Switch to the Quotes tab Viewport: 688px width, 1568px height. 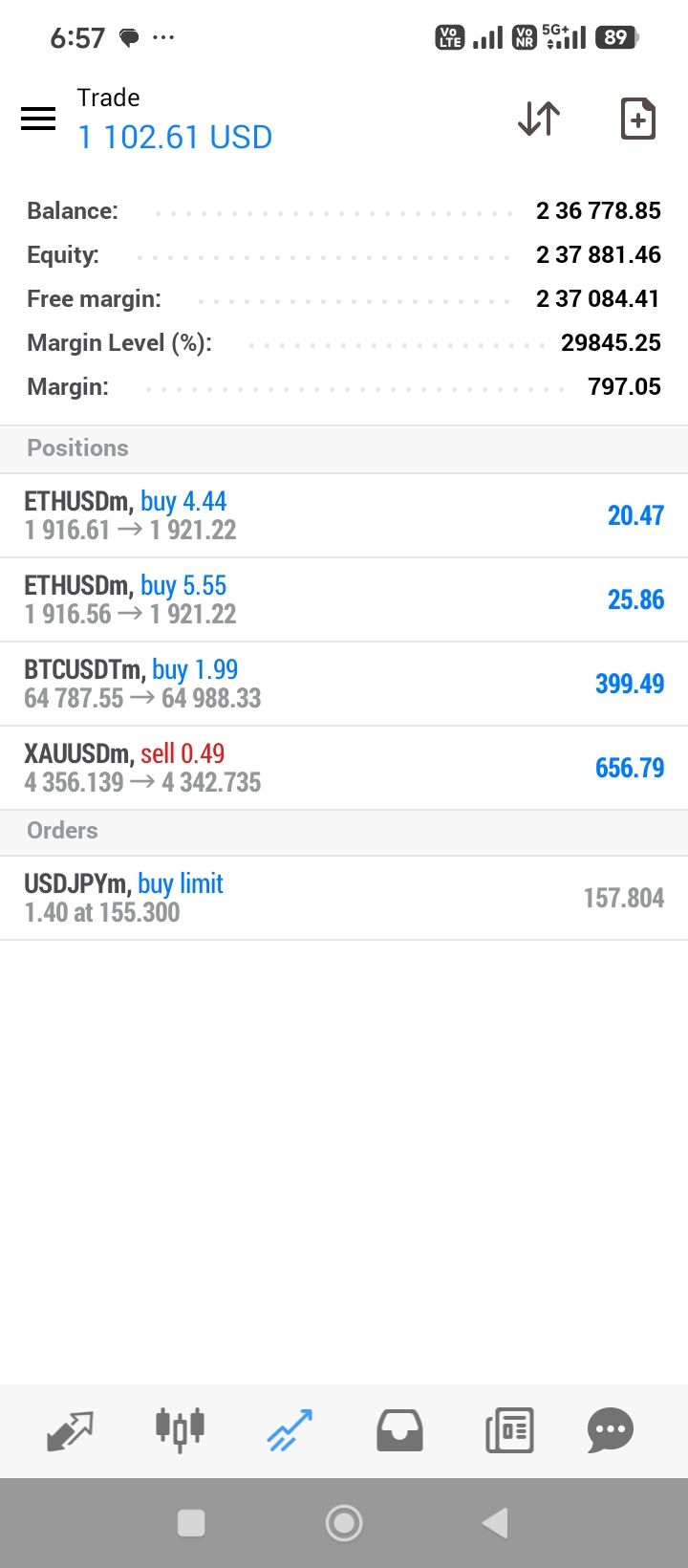pyautogui.click(x=70, y=1430)
